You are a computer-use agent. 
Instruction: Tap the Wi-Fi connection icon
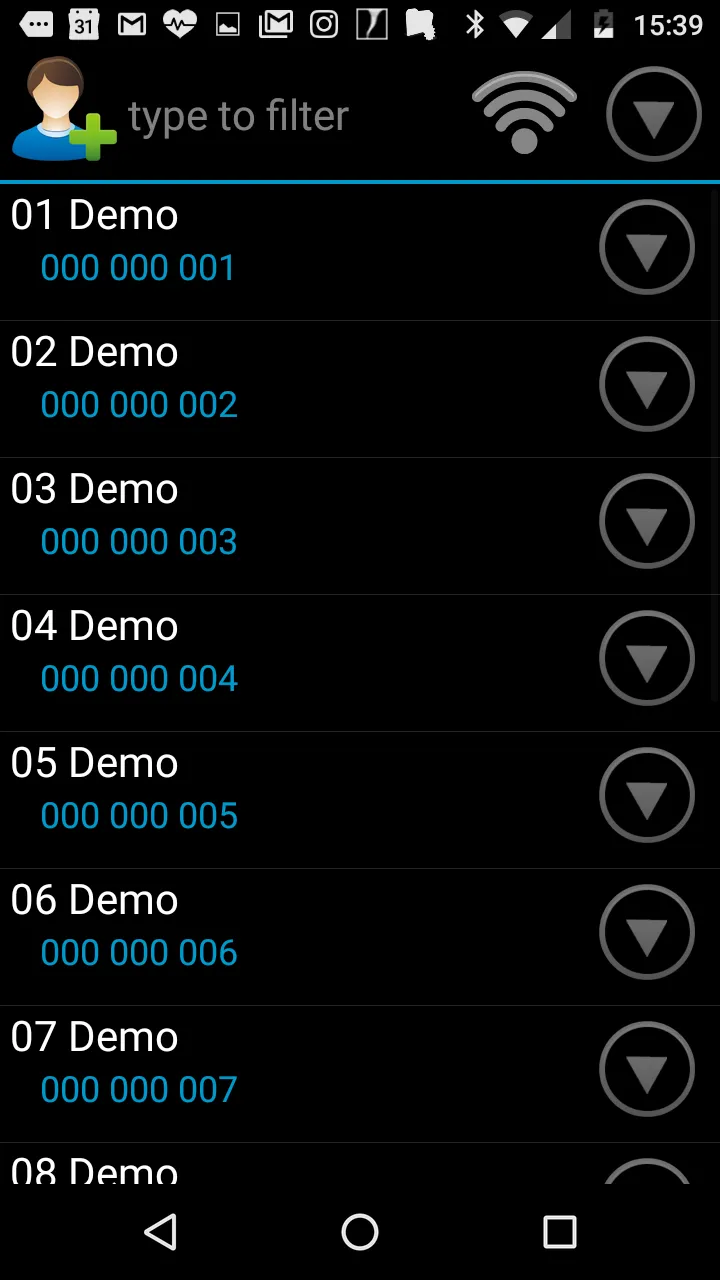pos(525,113)
